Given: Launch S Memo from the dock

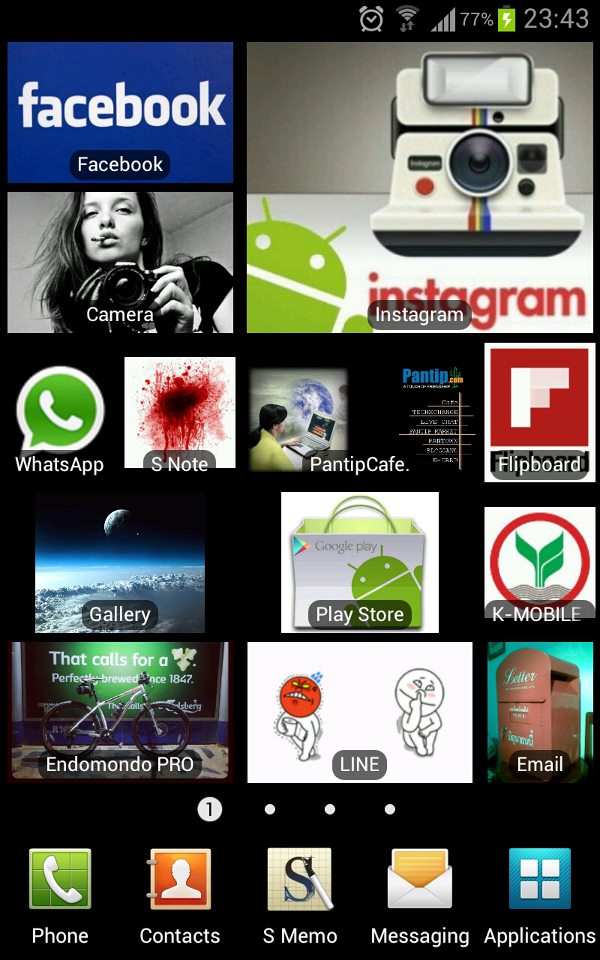Looking at the screenshot, I should pos(300,895).
